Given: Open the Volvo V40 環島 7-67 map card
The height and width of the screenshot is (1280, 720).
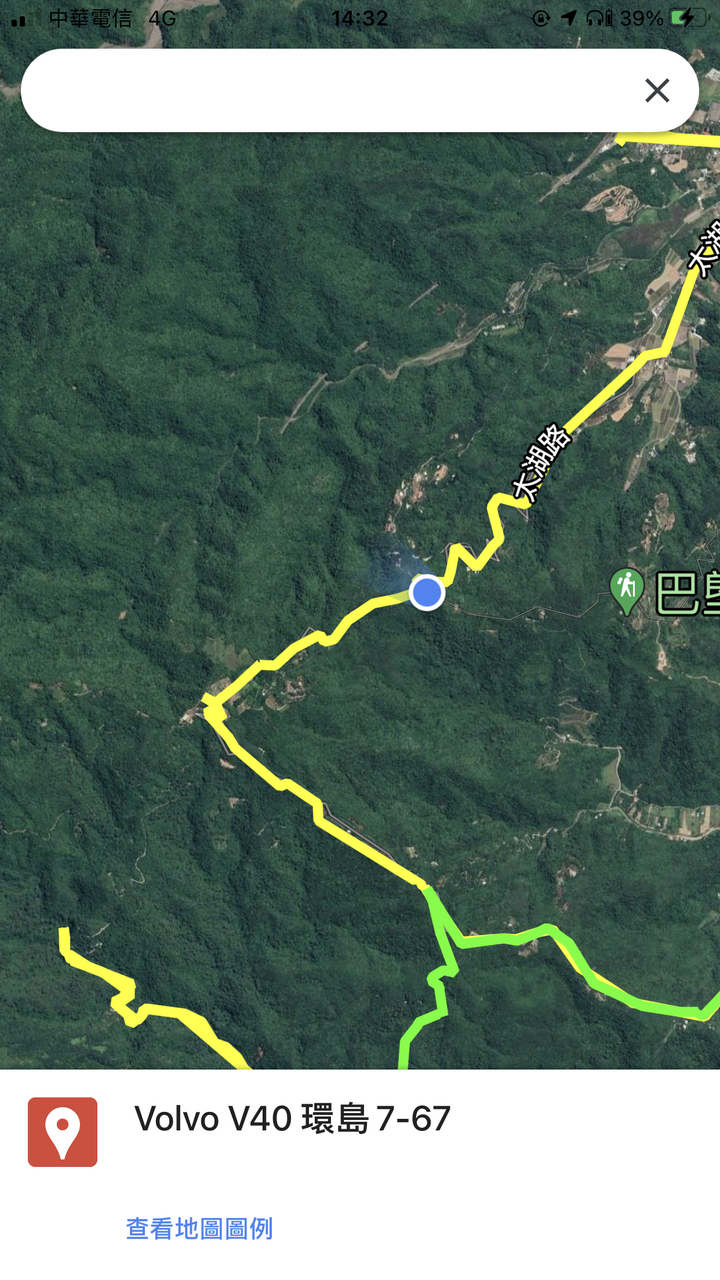Looking at the screenshot, I should [292, 1119].
